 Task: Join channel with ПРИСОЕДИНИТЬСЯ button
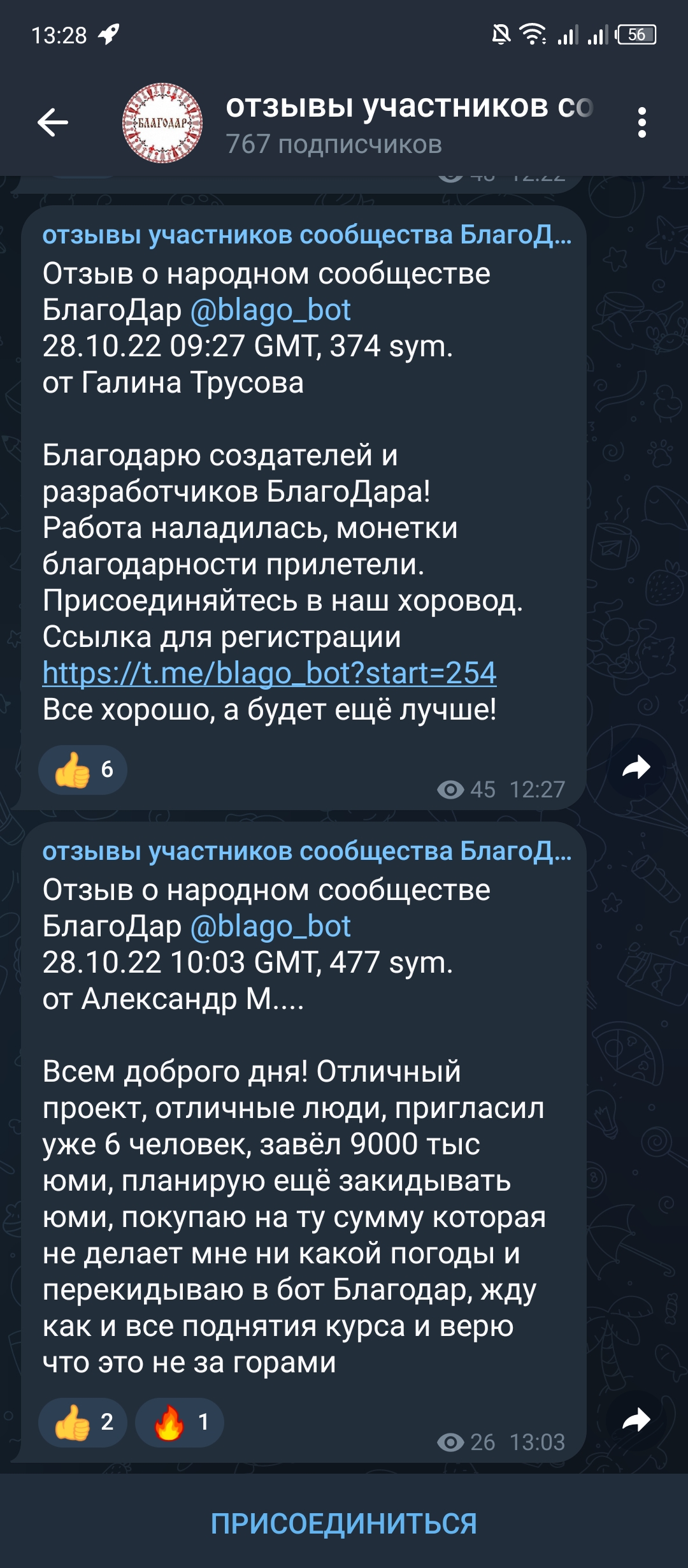[x=344, y=1523]
